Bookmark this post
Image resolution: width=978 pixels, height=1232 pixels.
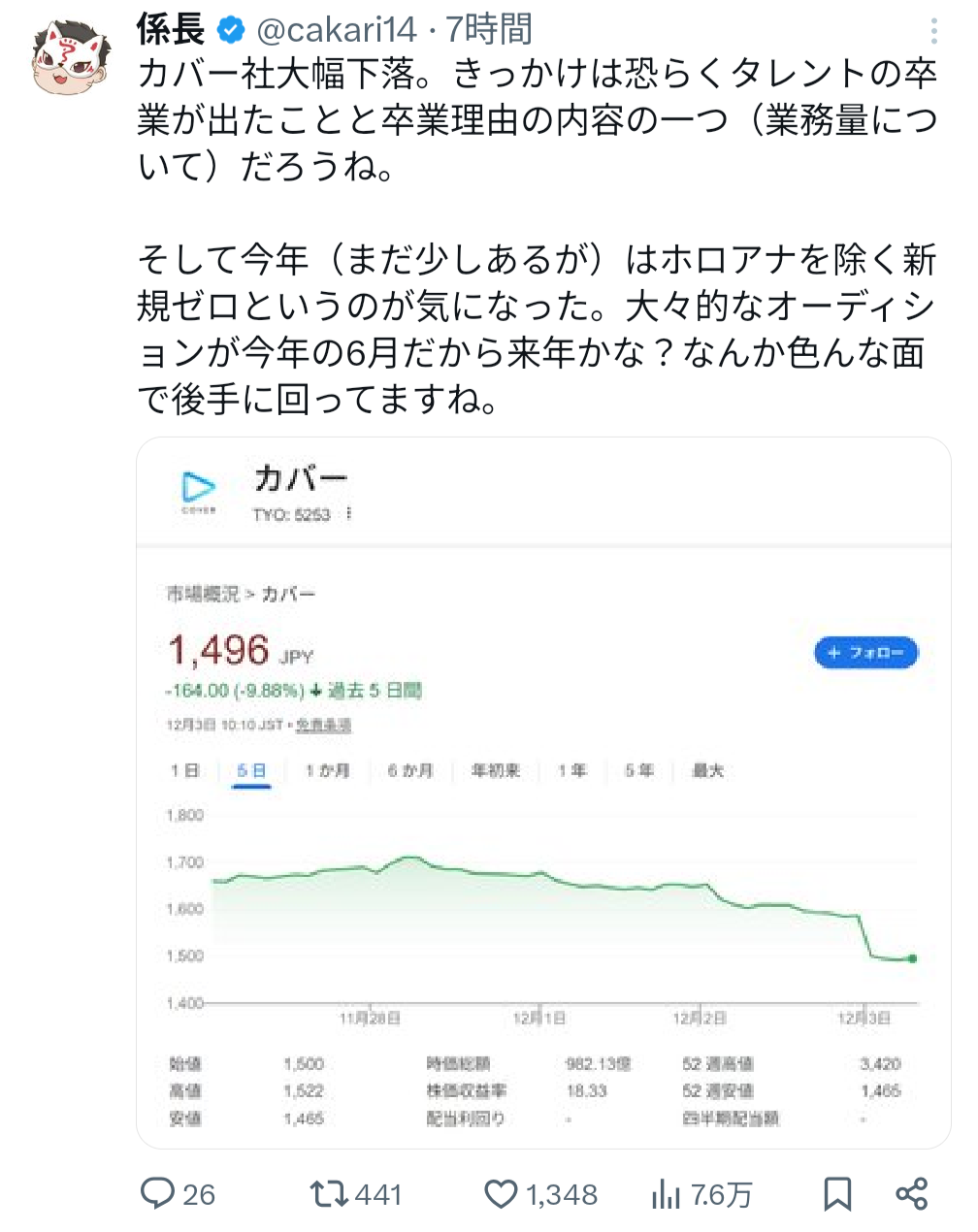click(x=837, y=1193)
